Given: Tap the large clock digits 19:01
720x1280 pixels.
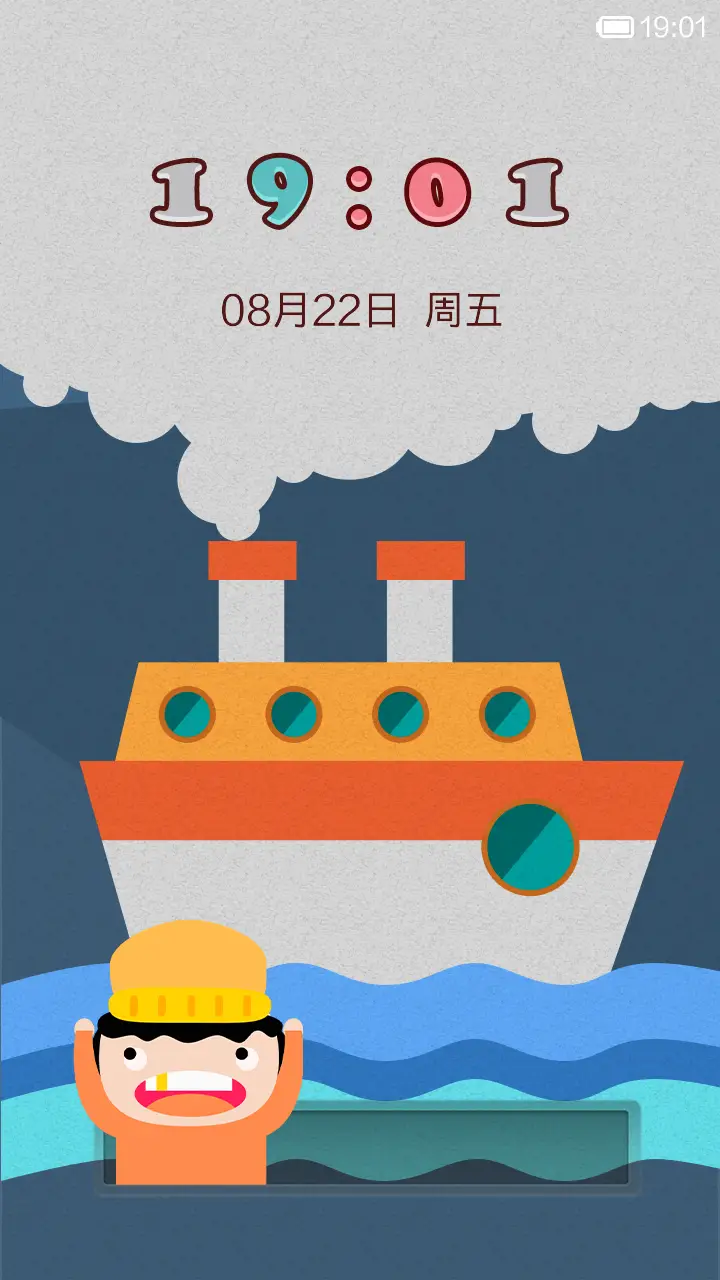Looking at the screenshot, I should 360,195.
